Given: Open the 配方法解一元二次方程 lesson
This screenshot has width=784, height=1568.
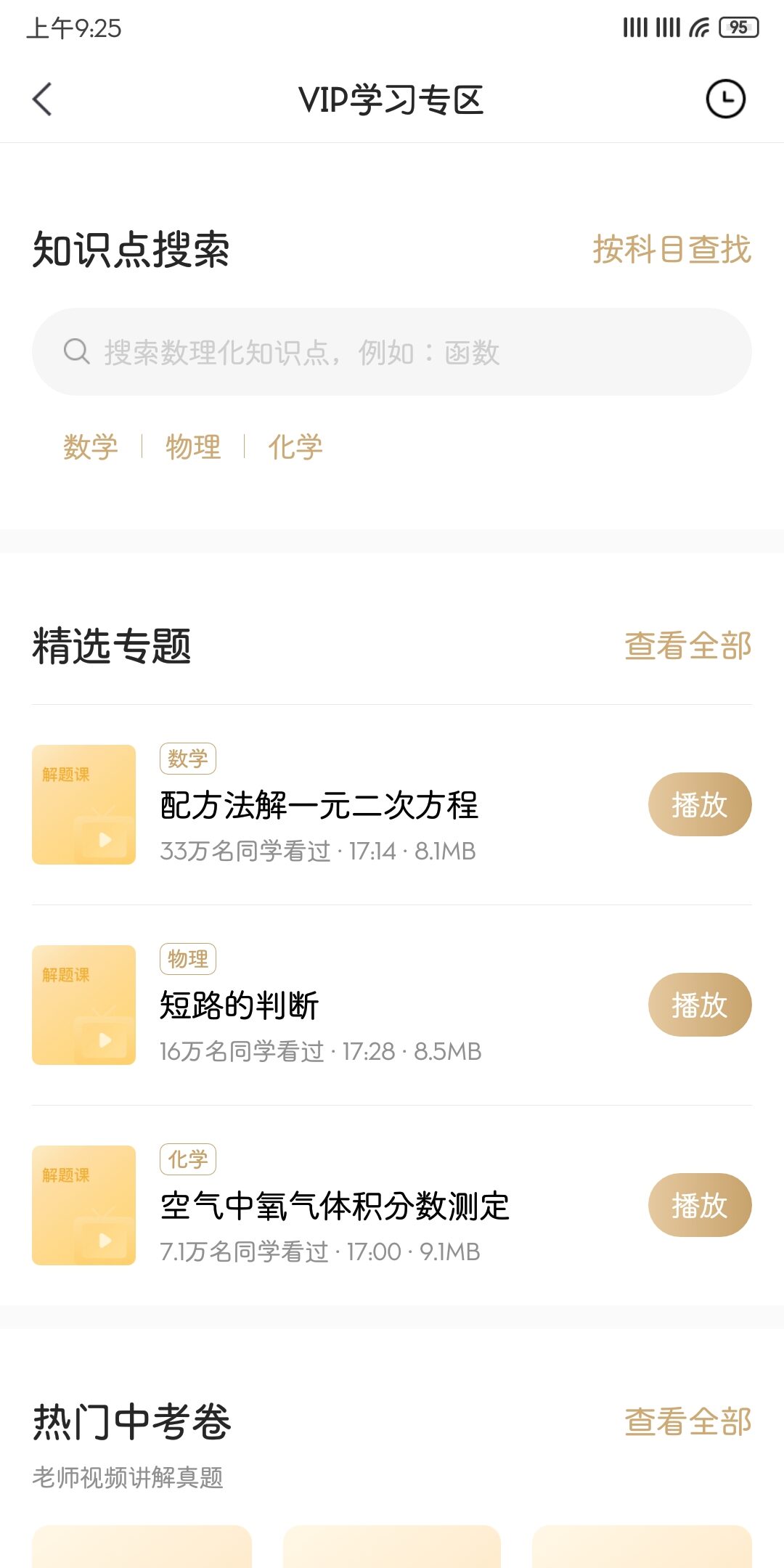Looking at the screenshot, I should tap(319, 805).
